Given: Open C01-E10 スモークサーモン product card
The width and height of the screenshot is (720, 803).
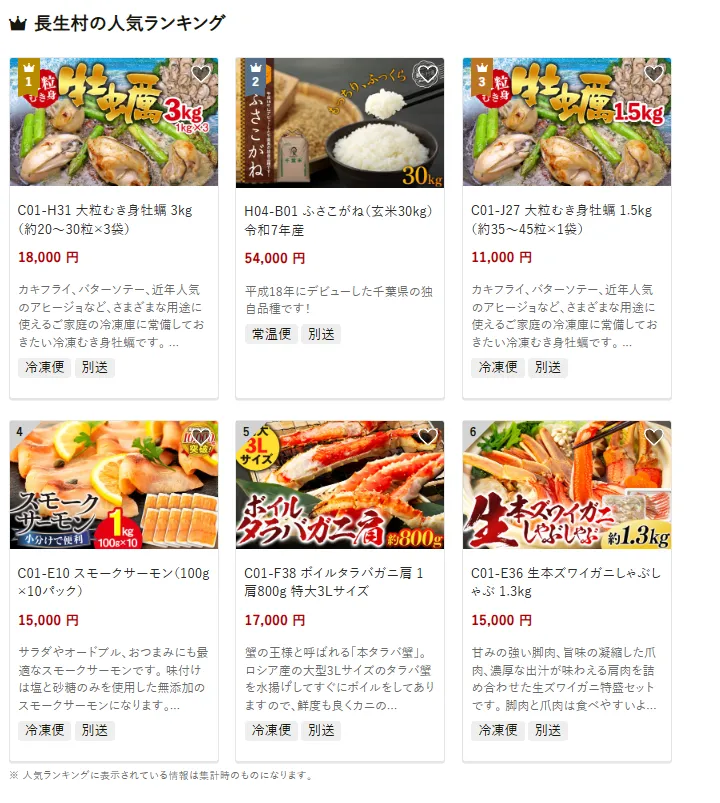Looking at the screenshot, I should point(103,582).
